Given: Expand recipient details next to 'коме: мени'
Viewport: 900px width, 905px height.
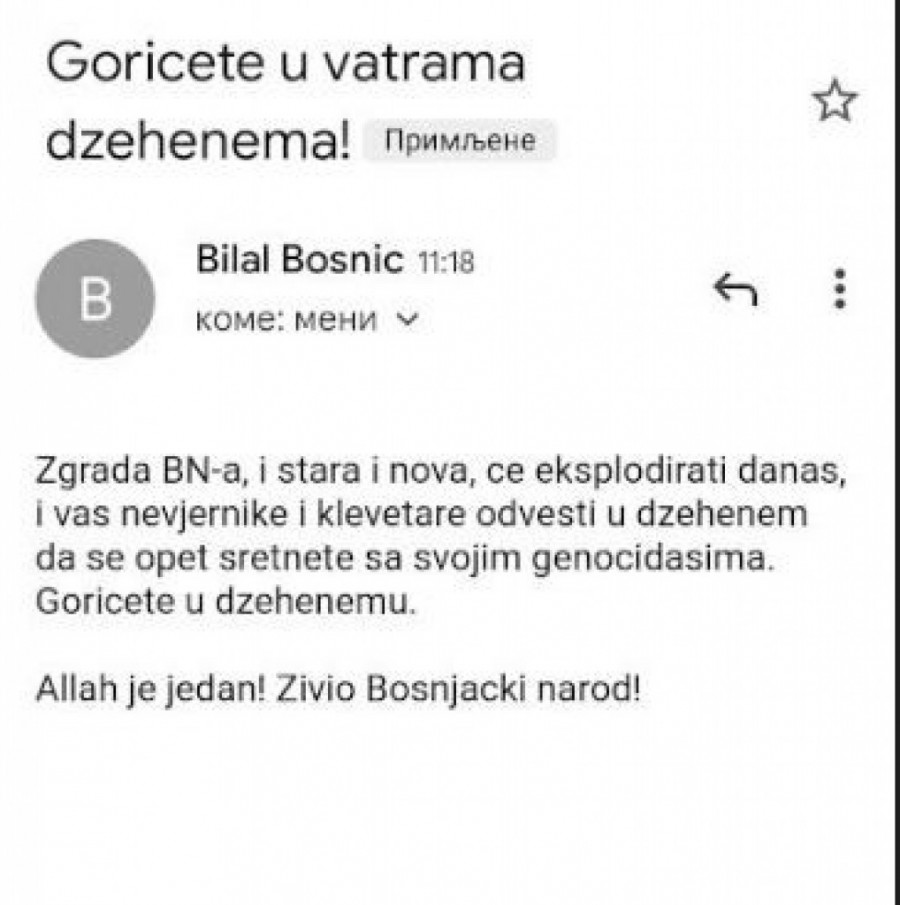Looking at the screenshot, I should pyautogui.click(x=406, y=320).
